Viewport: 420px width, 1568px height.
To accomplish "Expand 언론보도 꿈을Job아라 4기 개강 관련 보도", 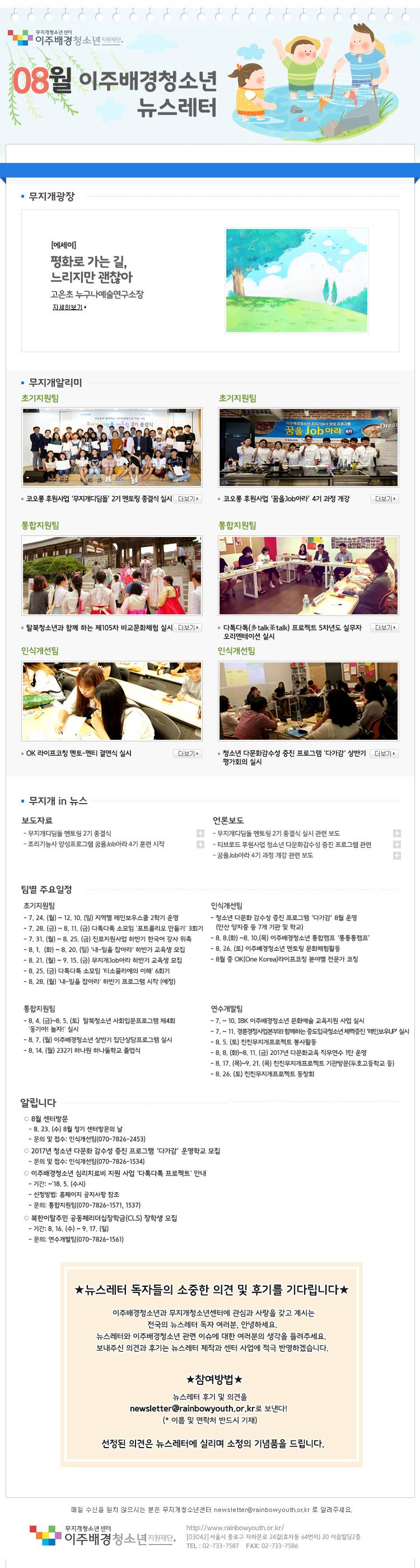I will point(397,856).
